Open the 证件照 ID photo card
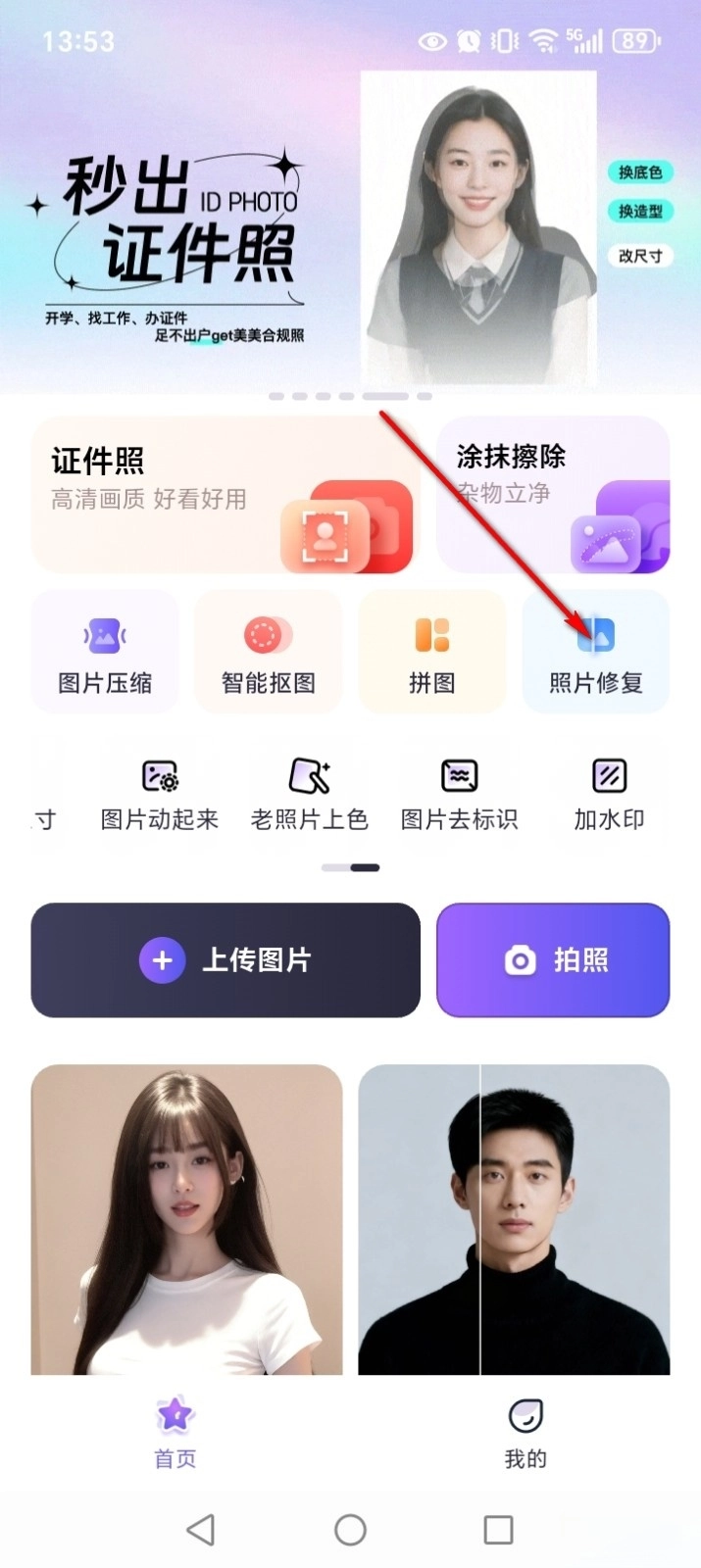Viewport: 701px width, 1568px height. point(225,495)
